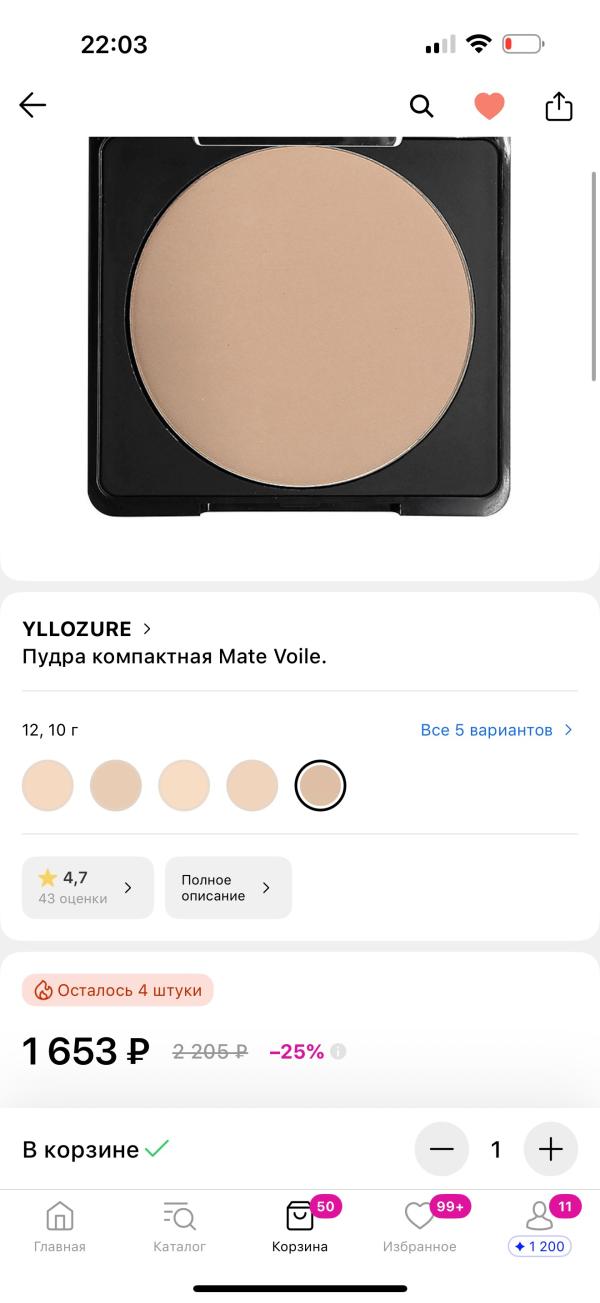Select the third shade swatch
The height and width of the screenshot is (1303, 600).
pyautogui.click(x=184, y=785)
